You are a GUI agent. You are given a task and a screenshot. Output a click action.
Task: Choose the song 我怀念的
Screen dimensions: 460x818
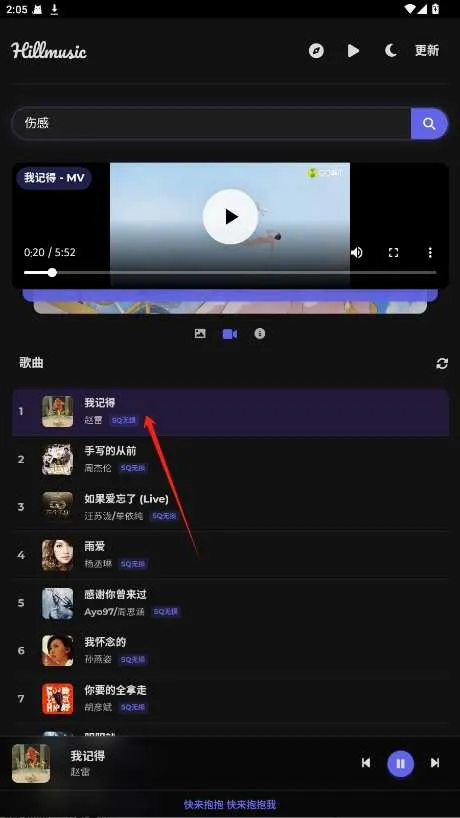[x=230, y=651]
